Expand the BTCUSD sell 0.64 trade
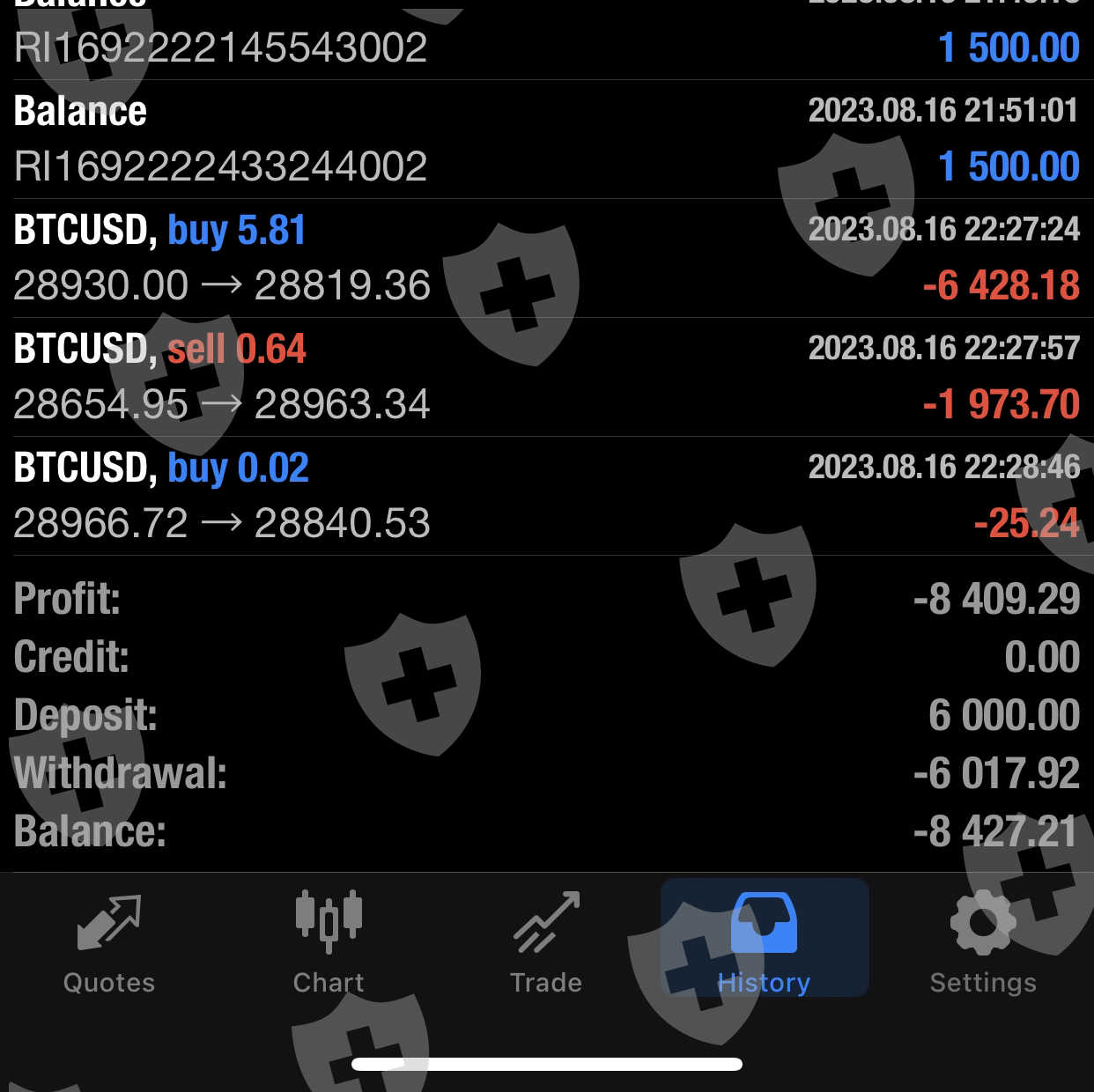The height and width of the screenshot is (1092, 1094). point(546,377)
